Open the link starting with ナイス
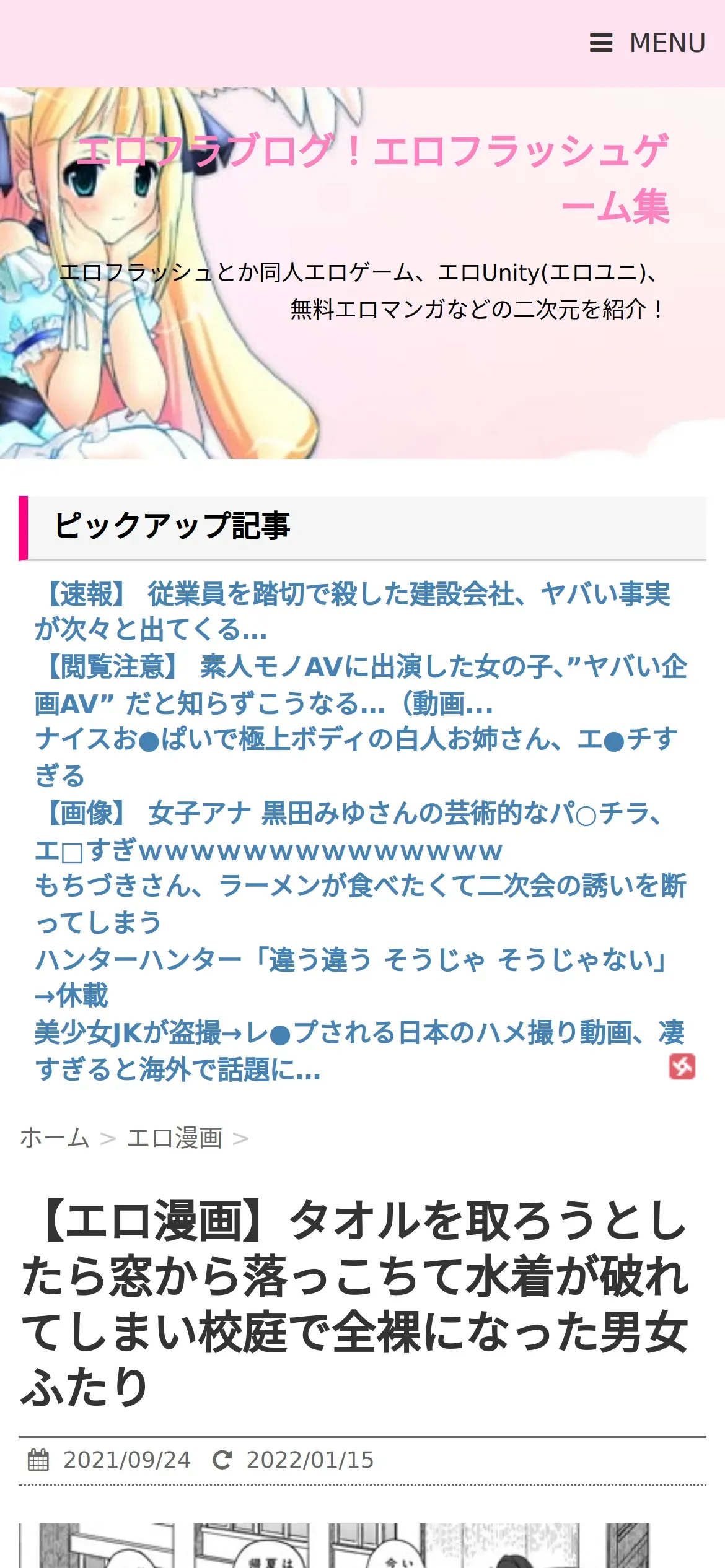 point(356,757)
